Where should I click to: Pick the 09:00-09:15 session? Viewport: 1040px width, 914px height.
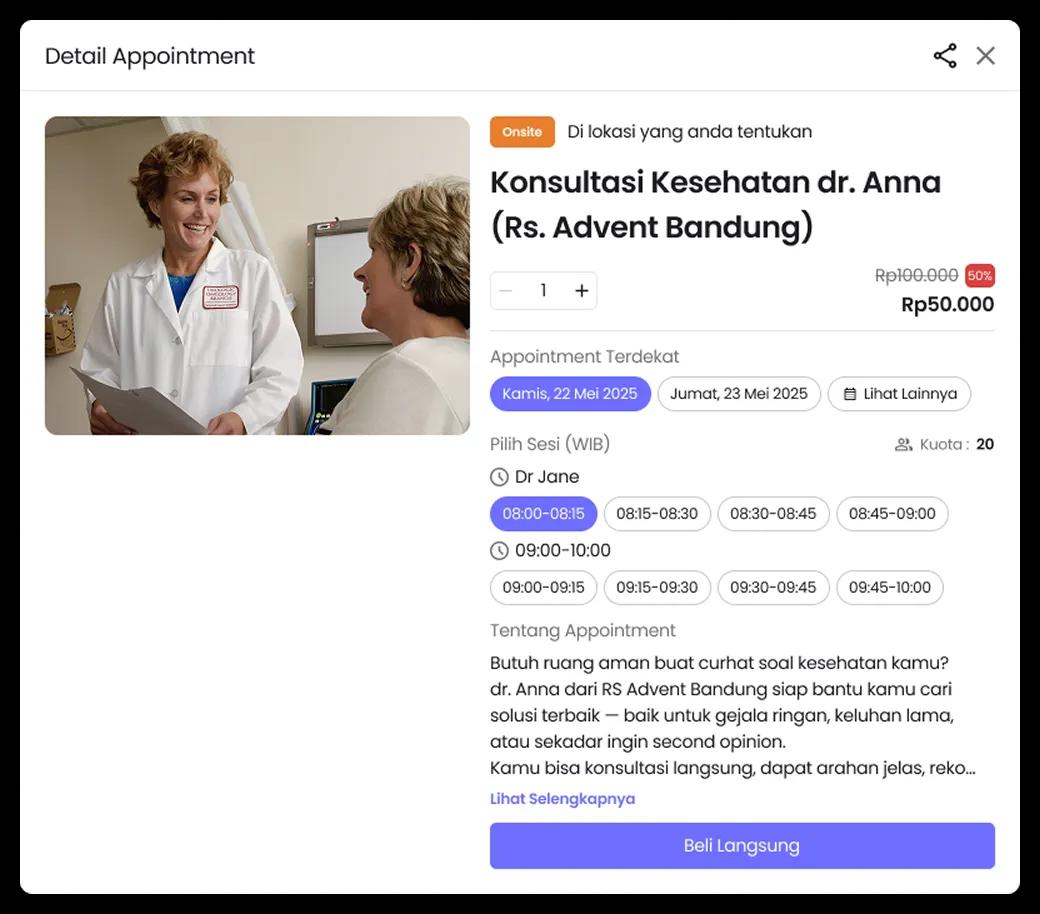[543, 588]
